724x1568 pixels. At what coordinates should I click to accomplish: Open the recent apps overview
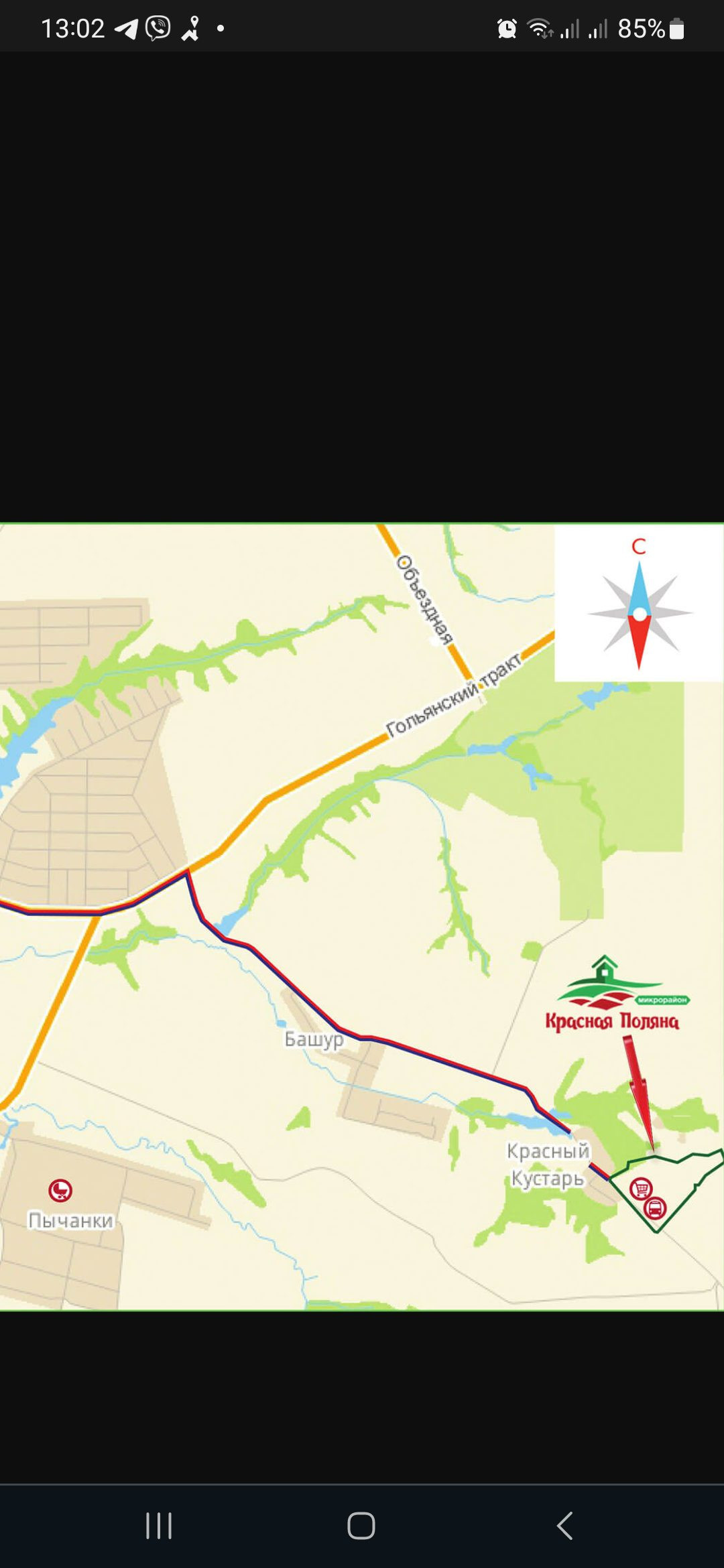[159, 1526]
